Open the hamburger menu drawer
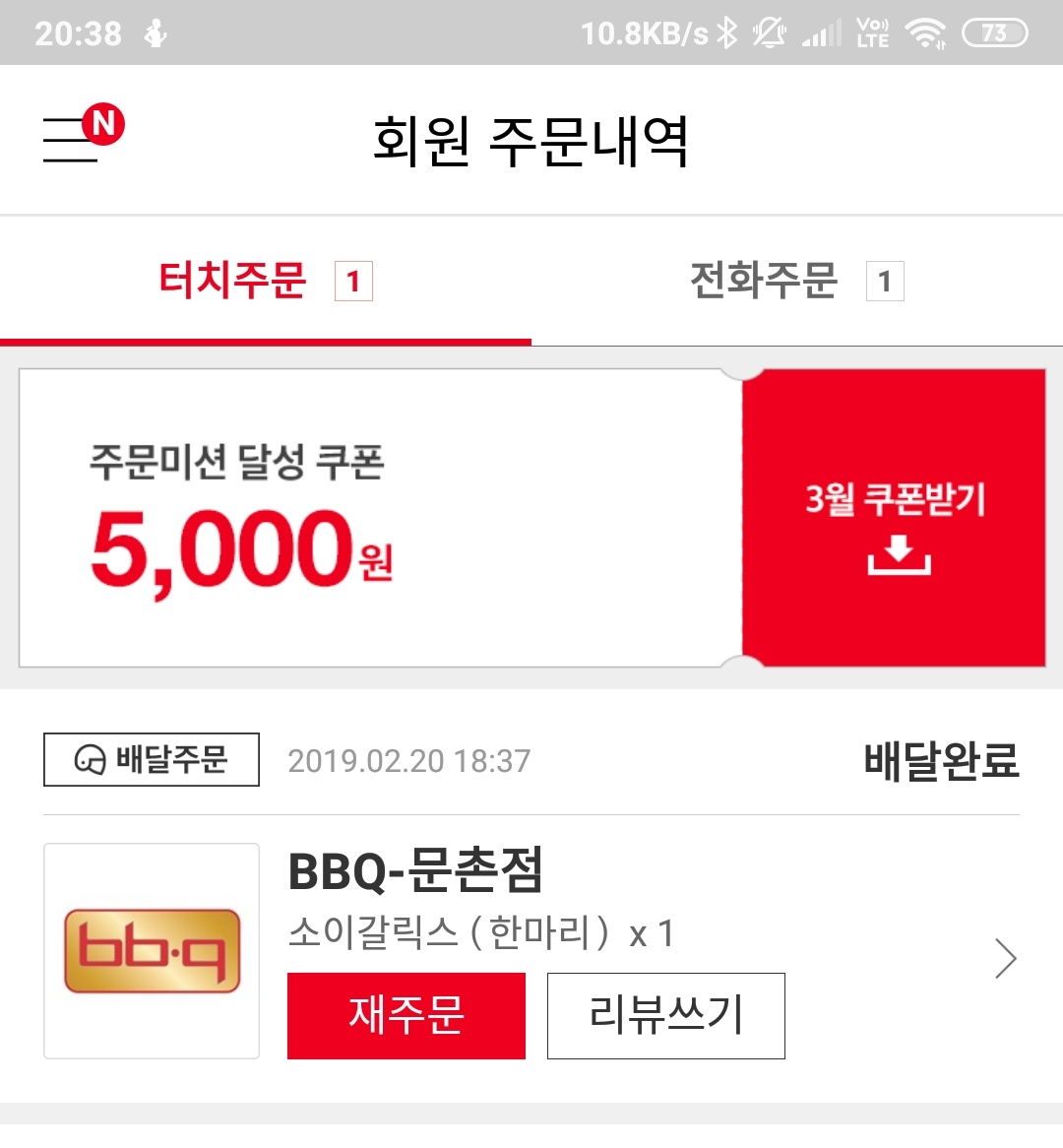 click(73, 140)
